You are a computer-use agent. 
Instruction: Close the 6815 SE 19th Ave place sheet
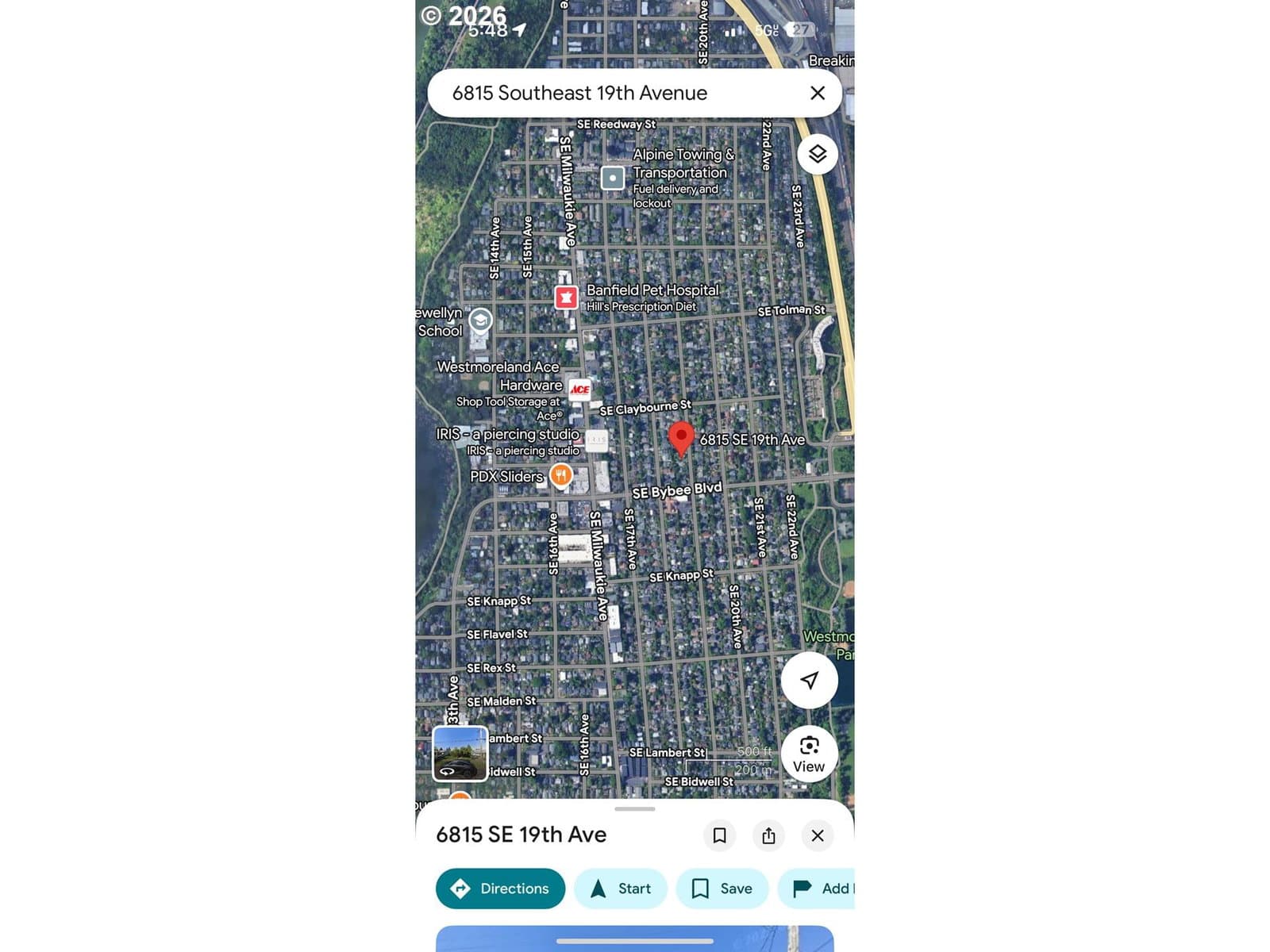(818, 835)
